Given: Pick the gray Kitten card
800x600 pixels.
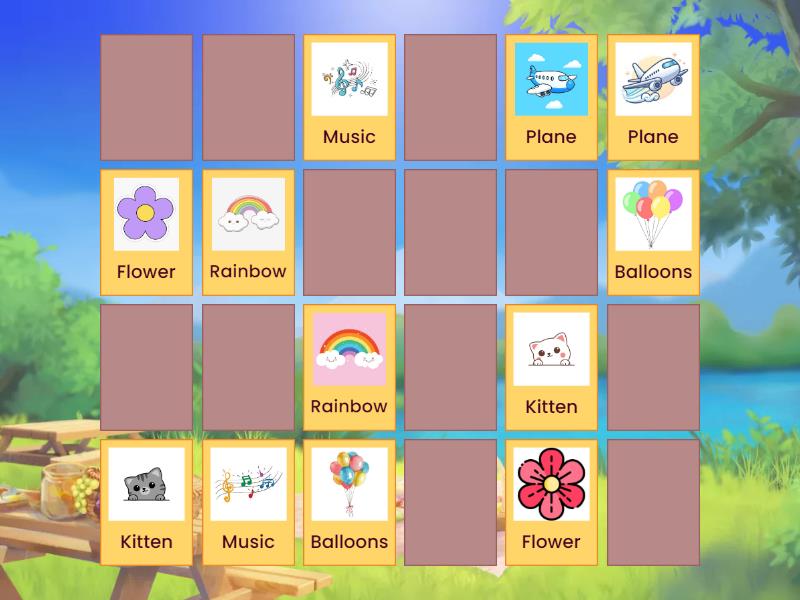Looking at the screenshot, I should (x=146, y=502).
